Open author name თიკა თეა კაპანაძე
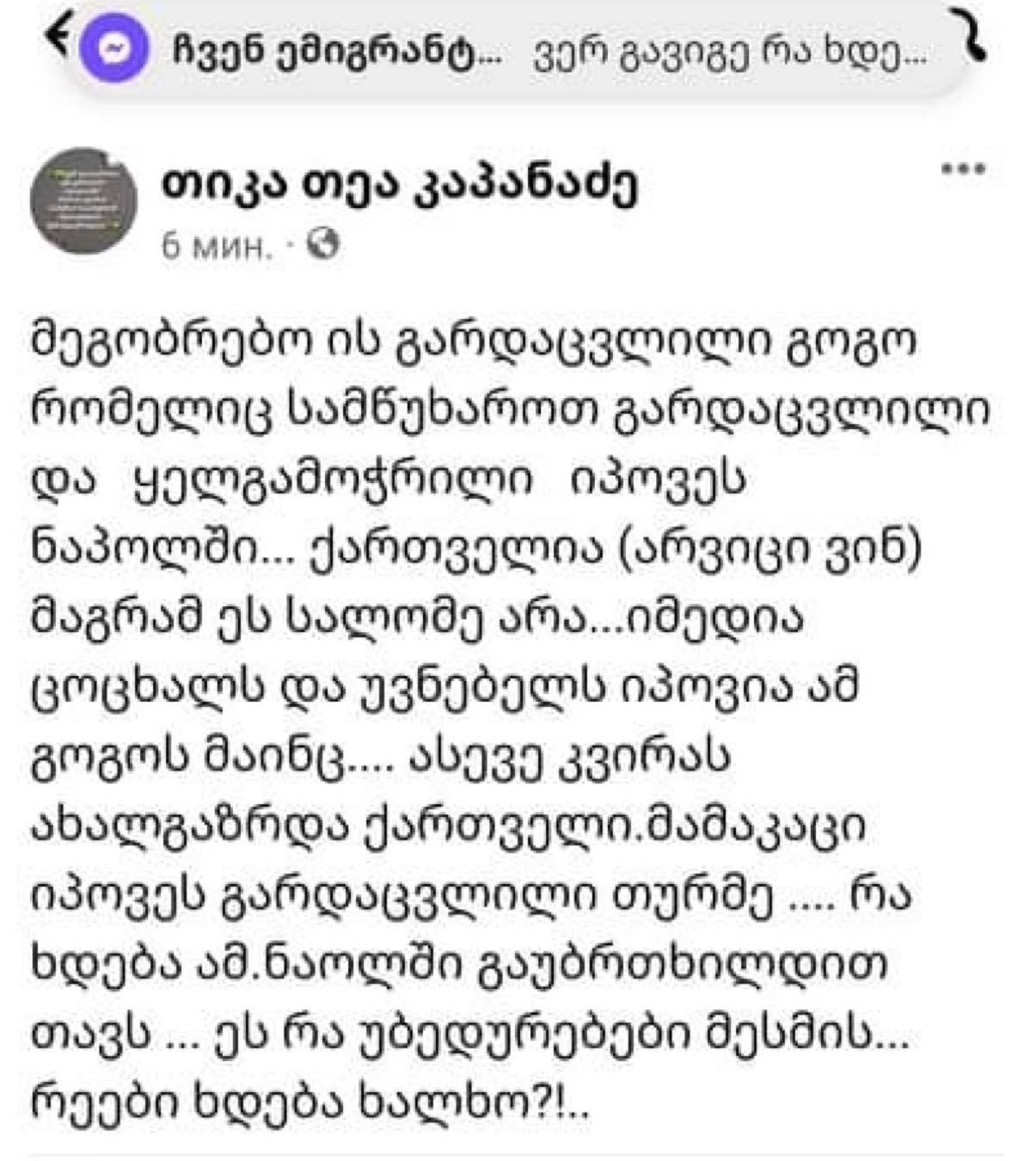 [400, 187]
